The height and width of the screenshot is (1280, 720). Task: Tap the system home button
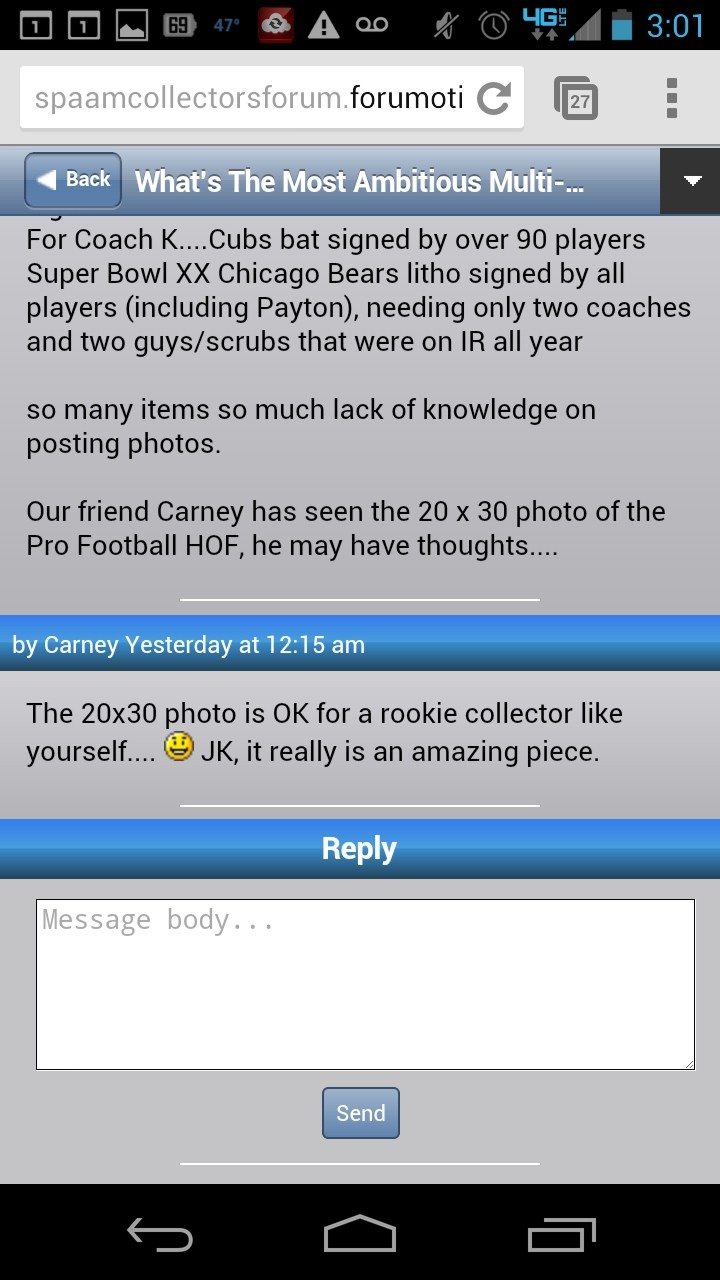click(360, 1233)
